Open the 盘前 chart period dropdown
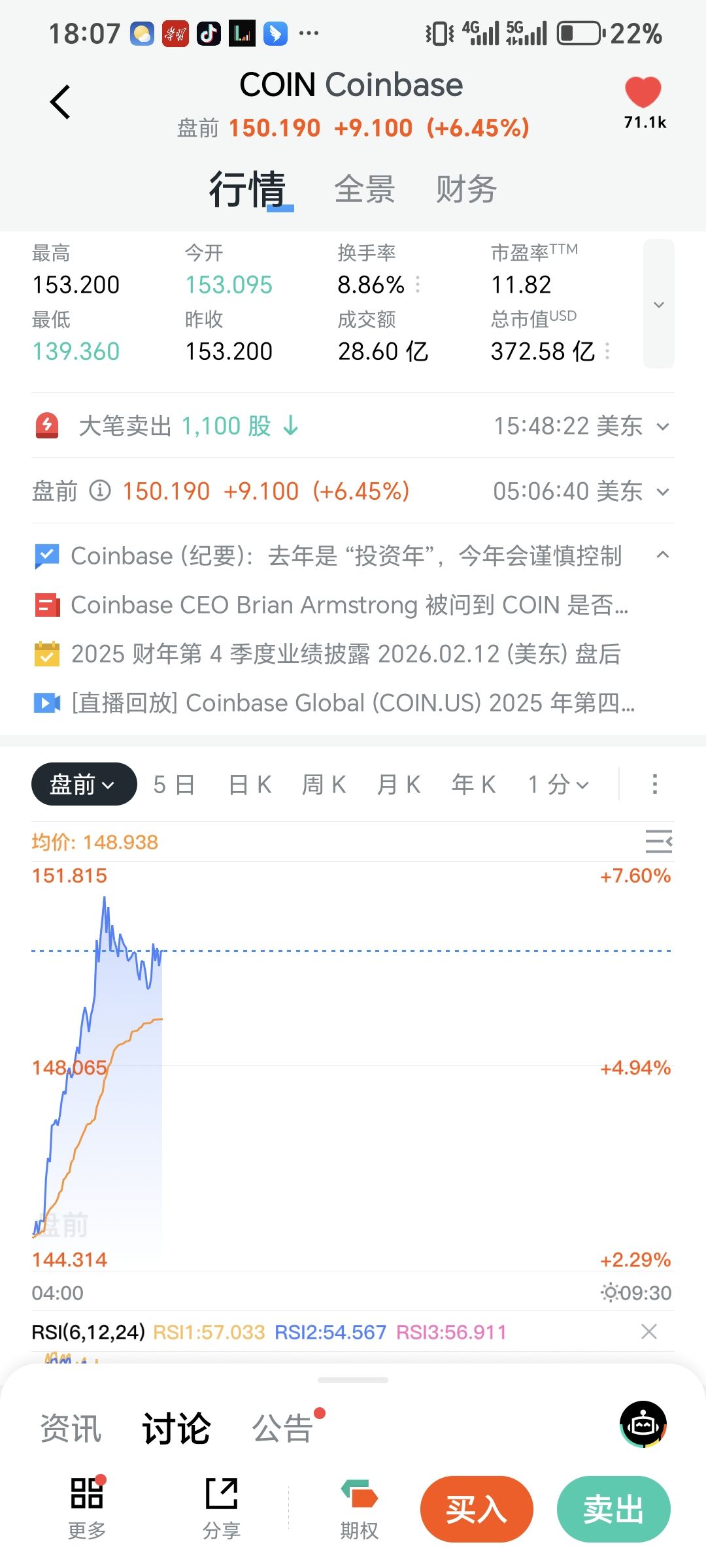This screenshot has width=706, height=1568. 84,784
